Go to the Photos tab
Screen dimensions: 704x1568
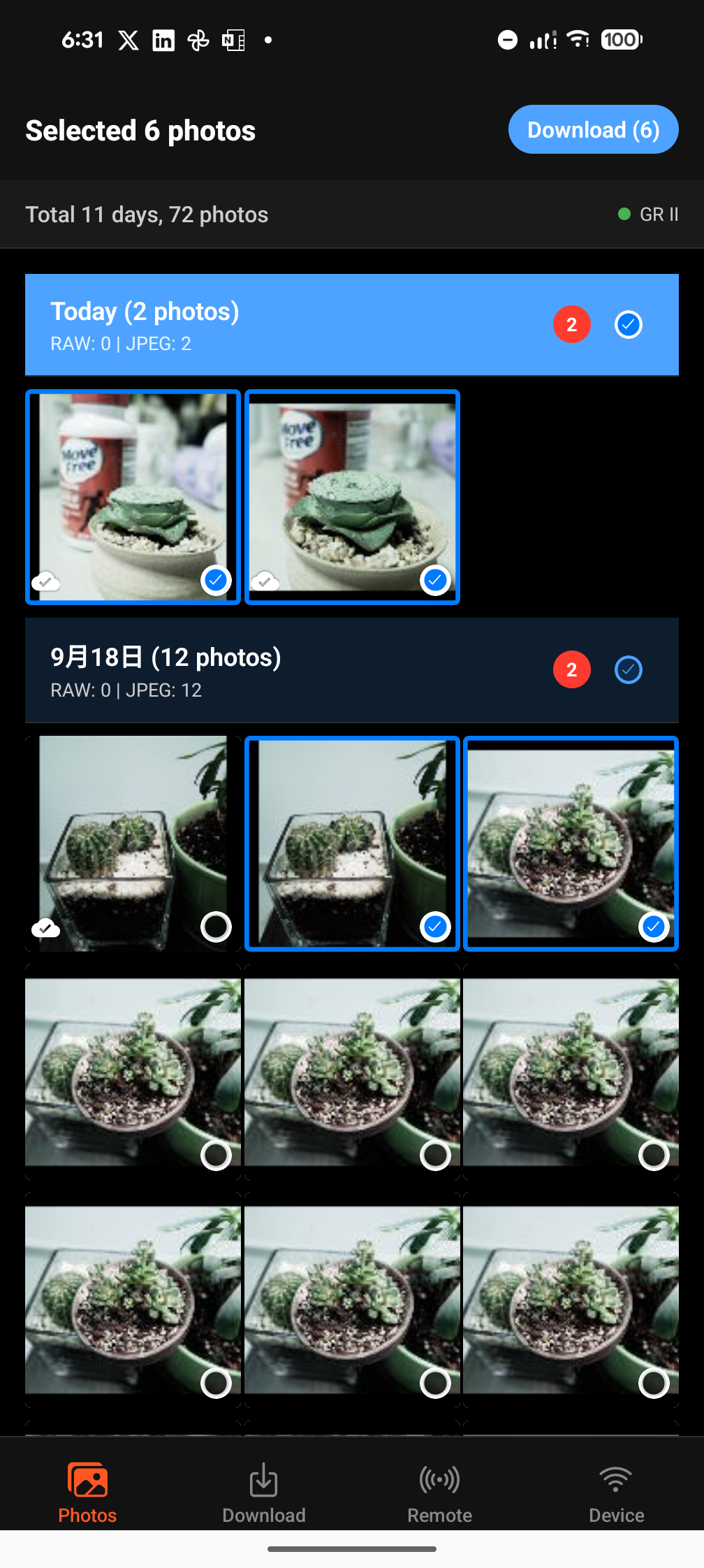point(87,1493)
